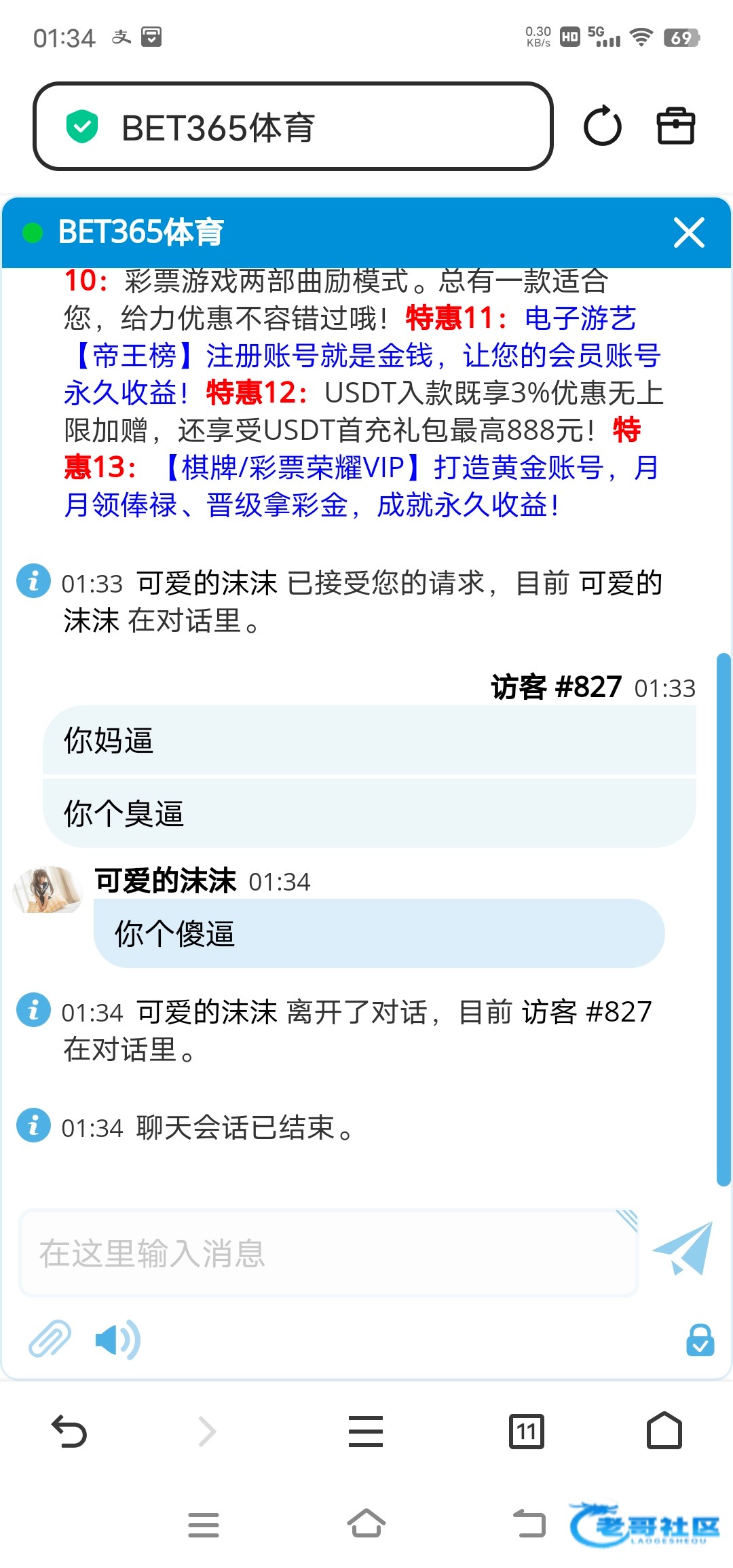Reload the page with the refresh icon
The height and width of the screenshot is (1568, 733).
click(602, 126)
